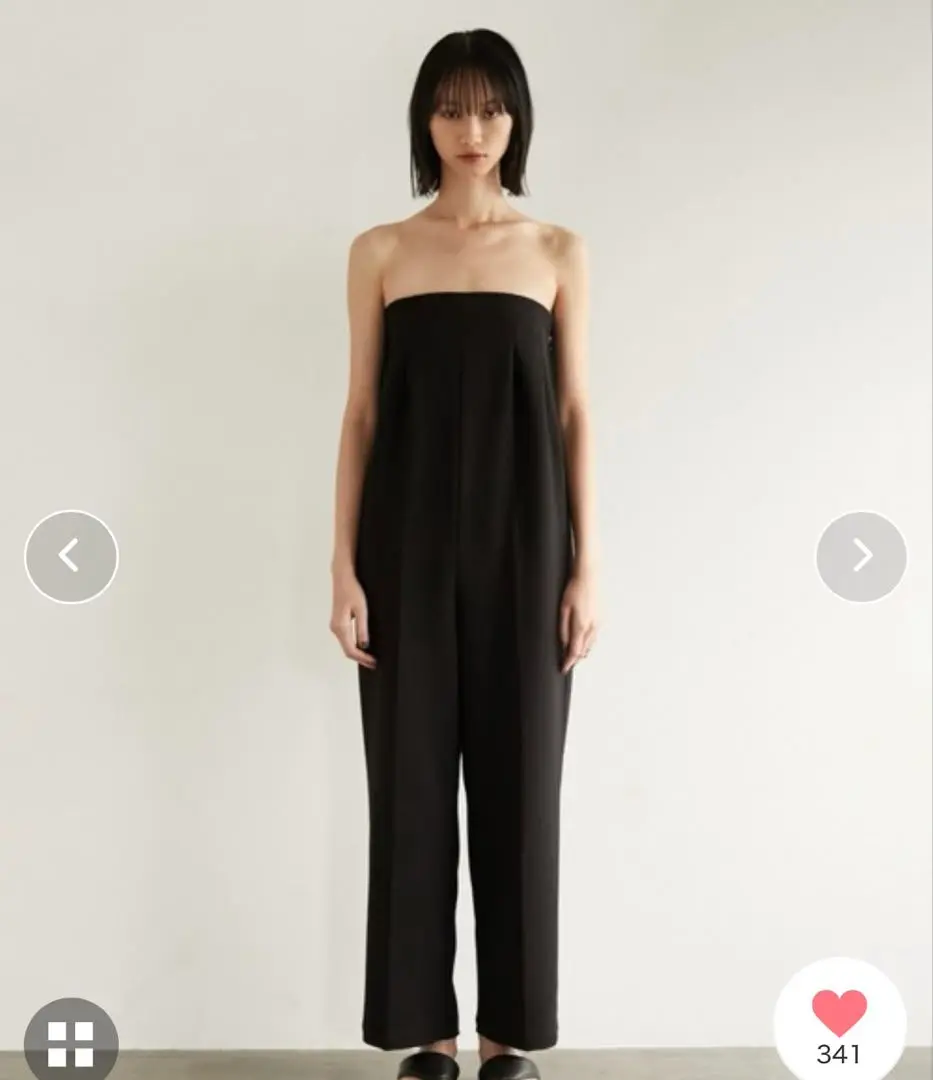Go to the next product photo

click(x=861, y=557)
